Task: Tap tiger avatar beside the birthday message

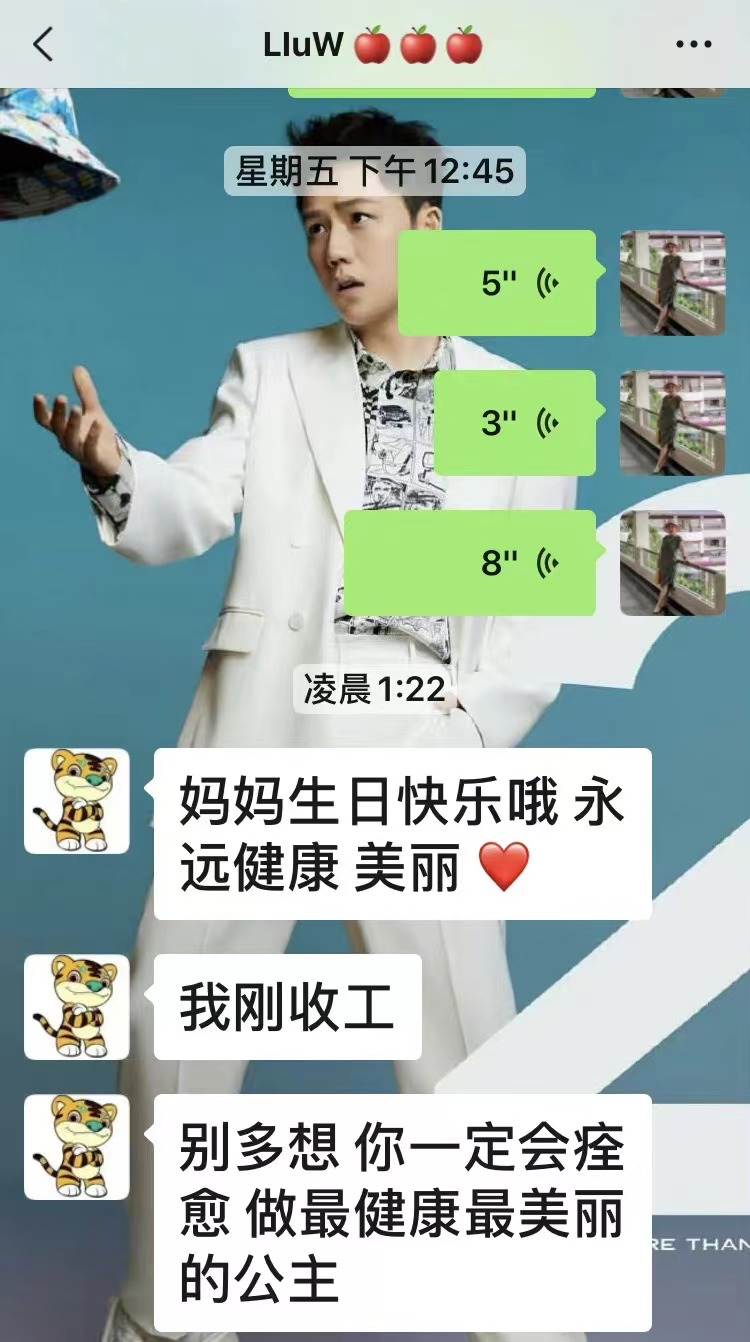Action: pos(77,801)
